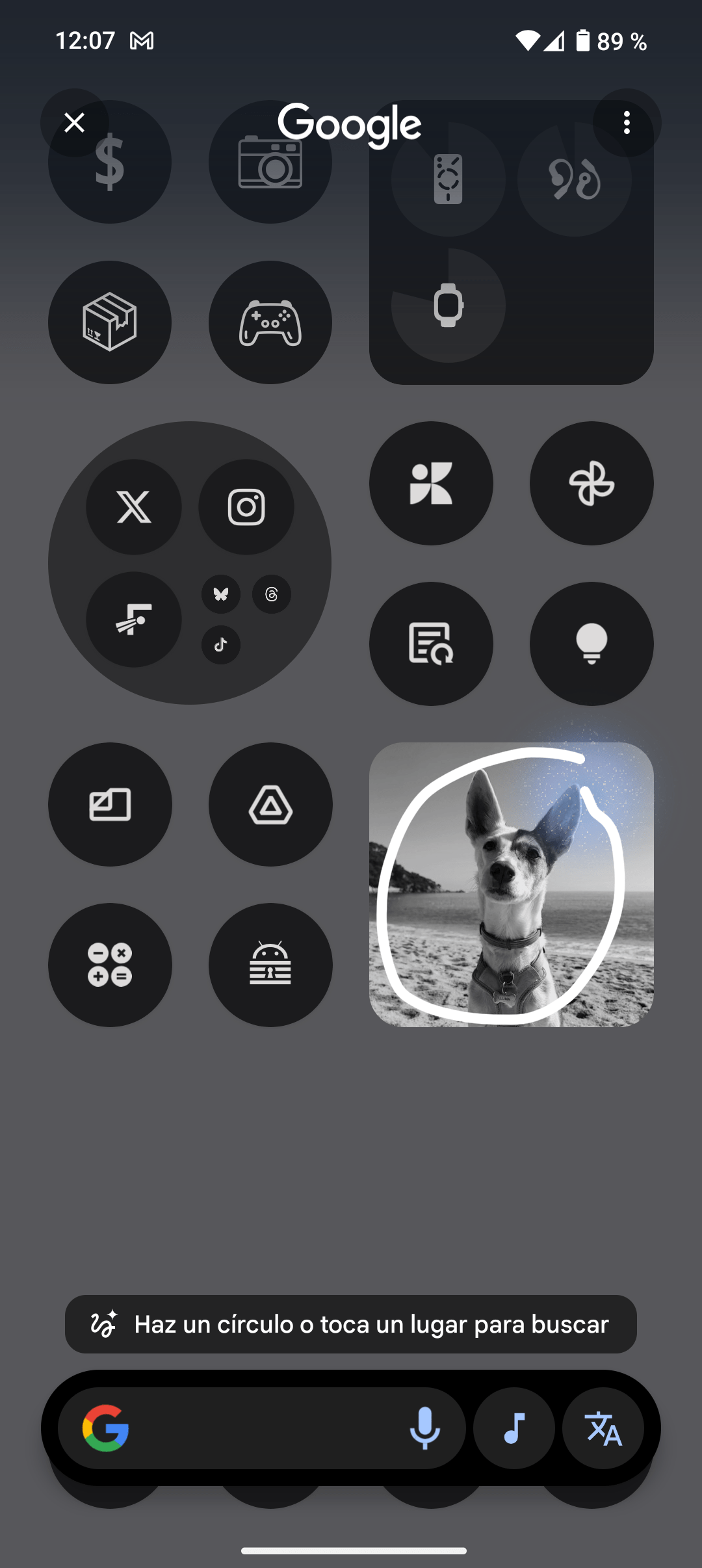Screen dimensions: 702x1568
Task: Identify a song with the music note button
Action: (514, 1428)
